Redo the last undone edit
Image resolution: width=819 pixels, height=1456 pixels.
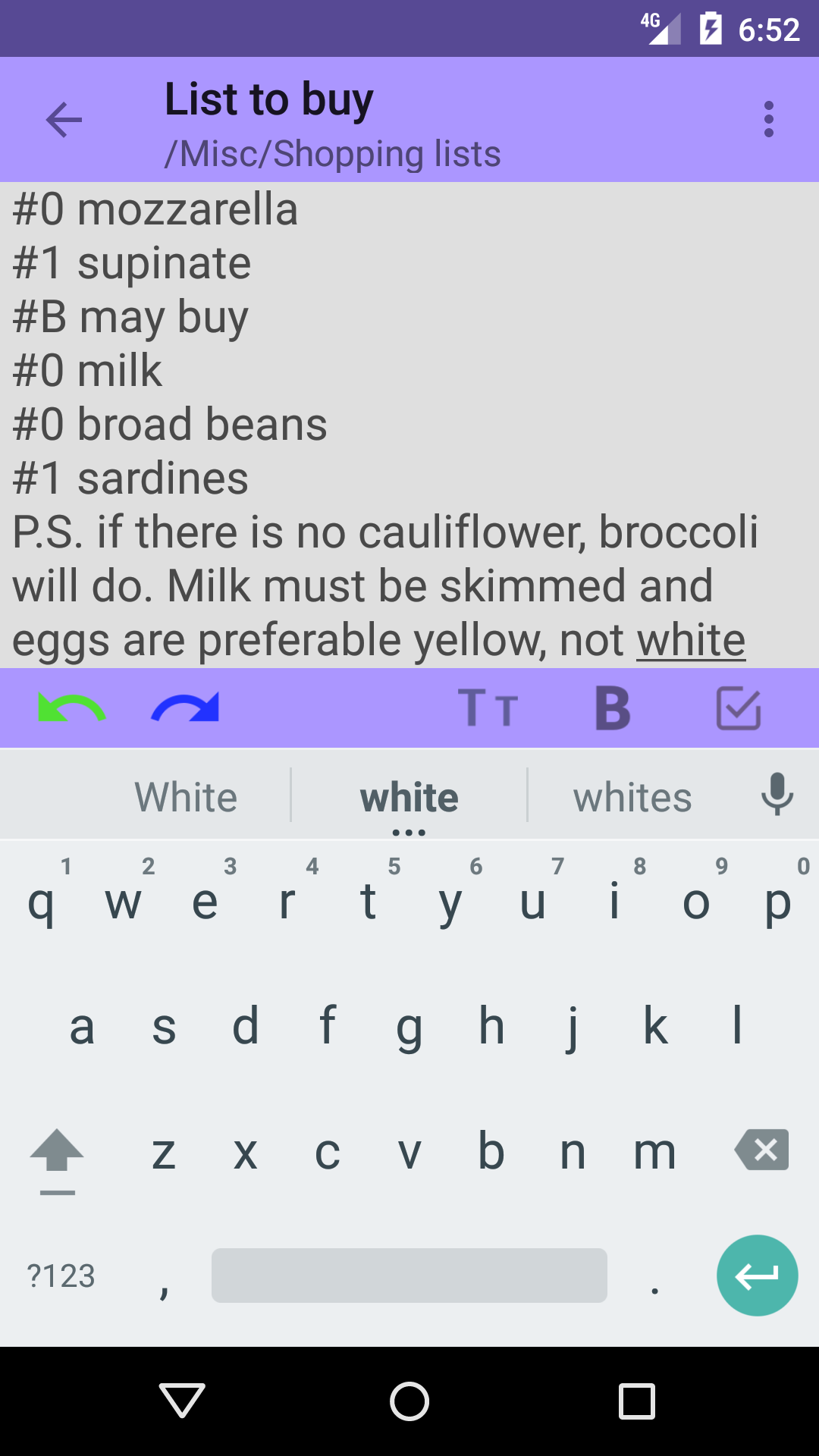[186, 708]
